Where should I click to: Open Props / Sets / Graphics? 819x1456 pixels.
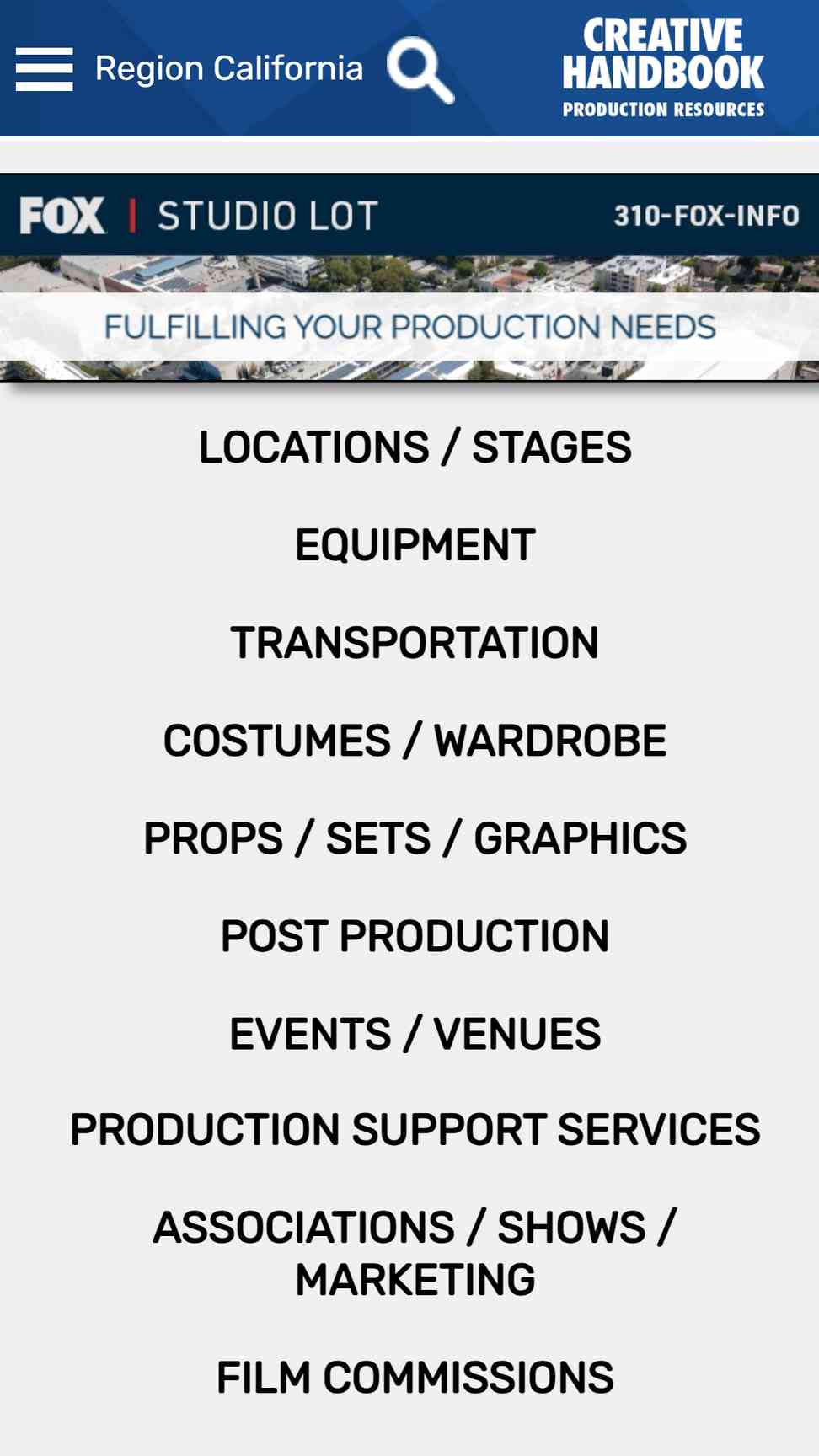click(415, 838)
